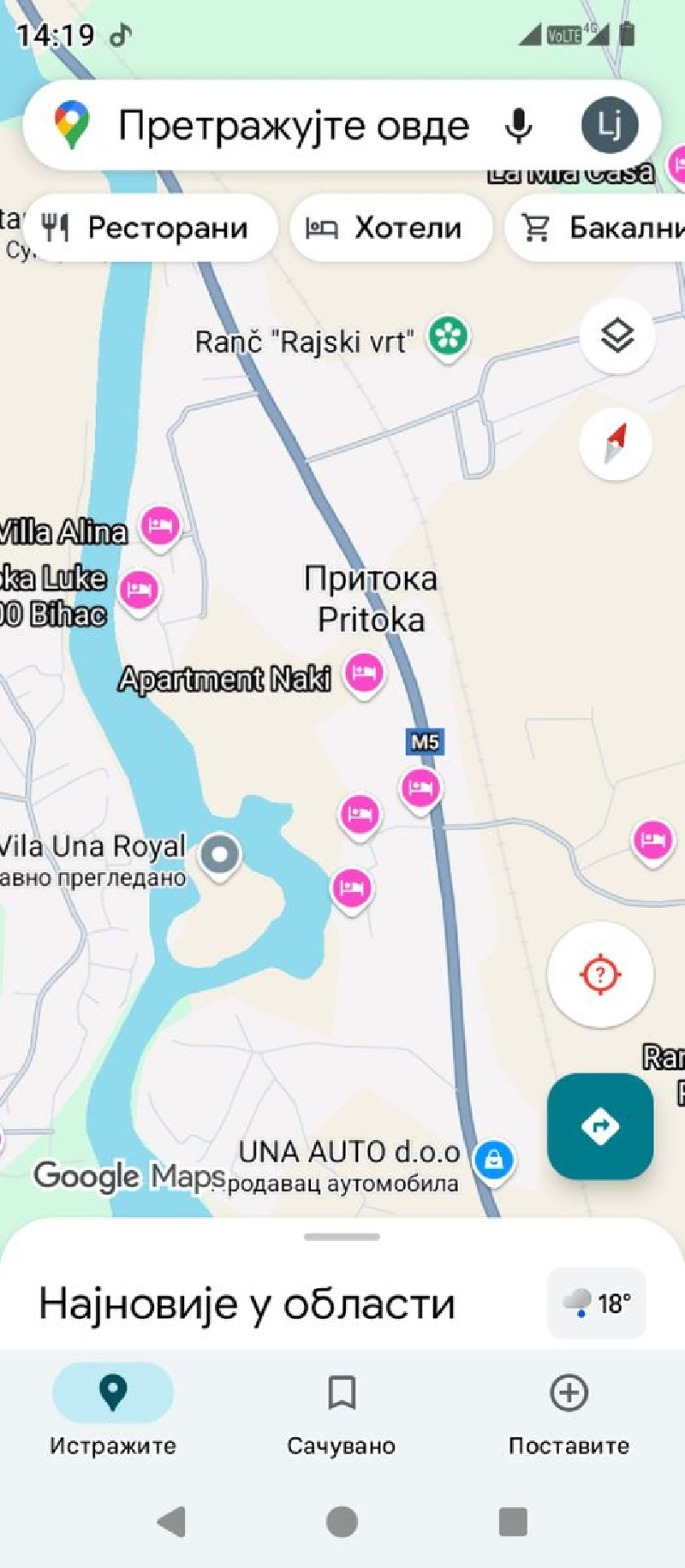Switch to the Сачувано tab

[x=342, y=1414]
